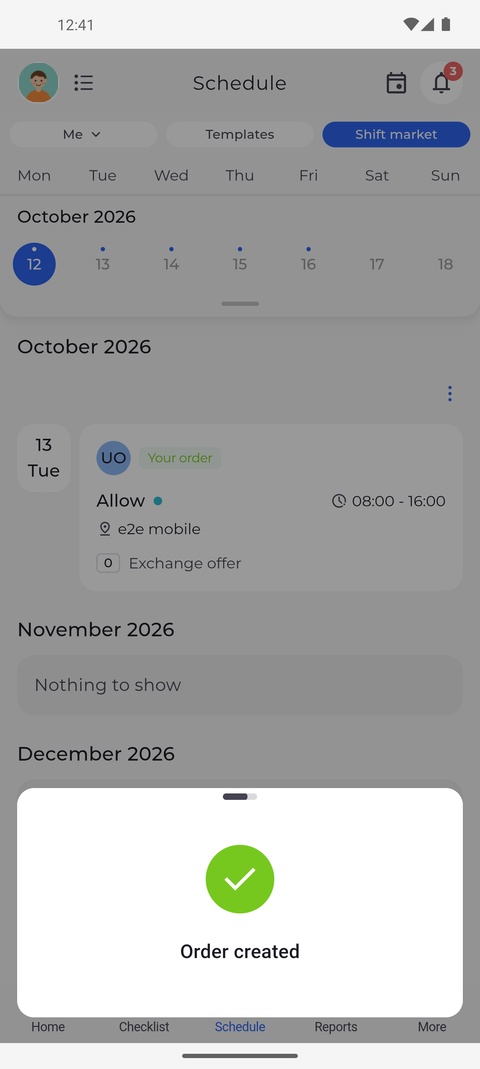Image resolution: width=480 pixels, height=1069 pixels.
Task: Open the calendar date picker icon
Action: [x=396, y=82]
